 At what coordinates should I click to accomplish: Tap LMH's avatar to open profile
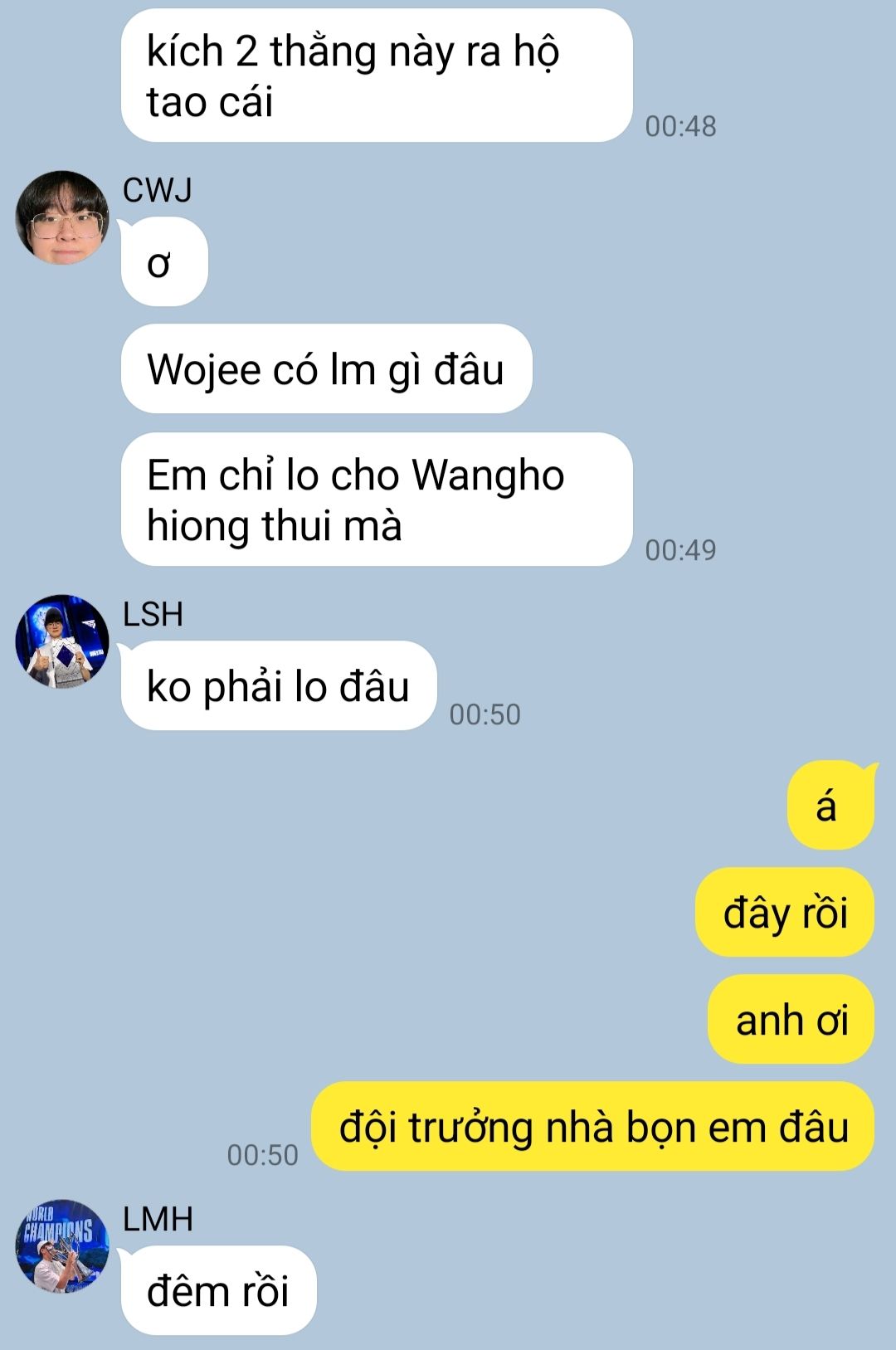point(62,1245)
